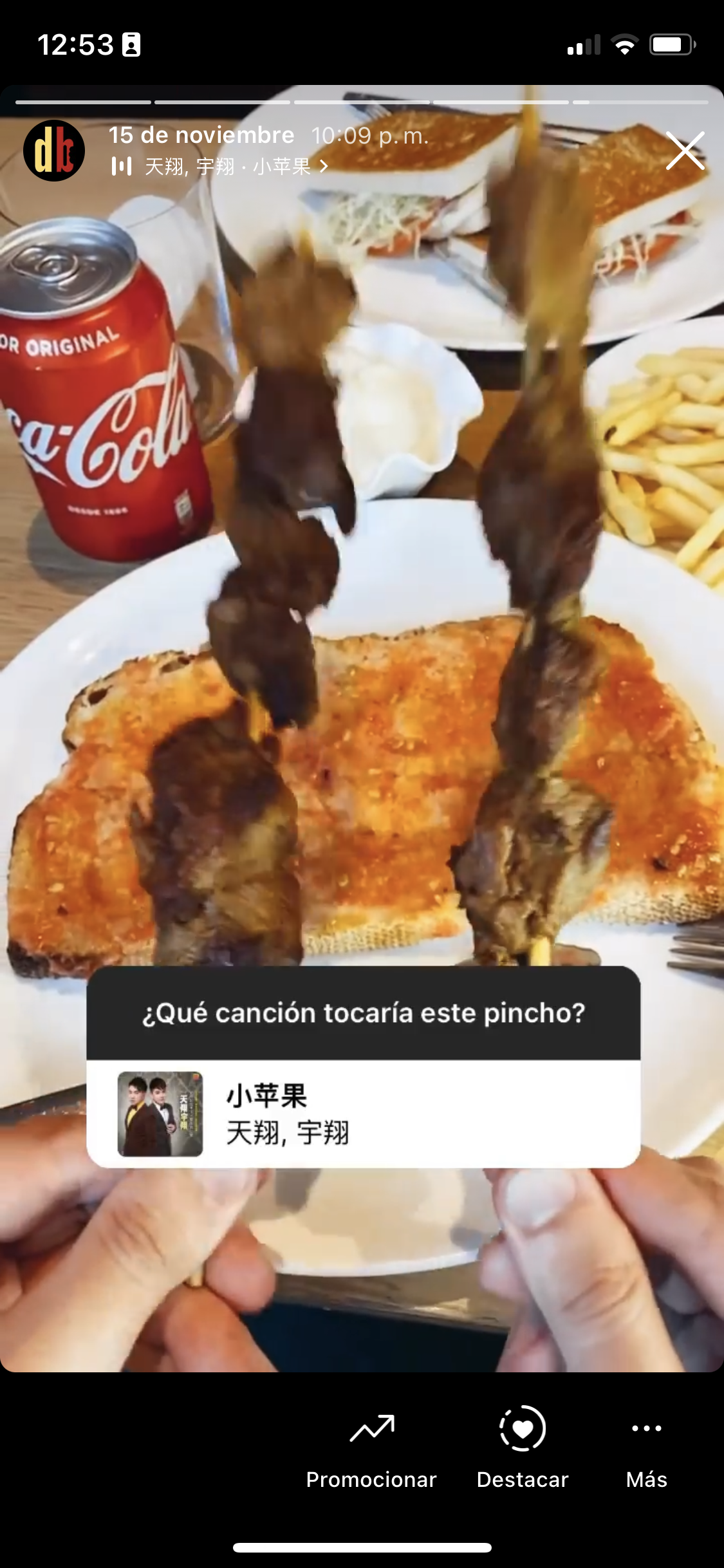
Task: Open the profile picture at top
Action: pos(54,151)
